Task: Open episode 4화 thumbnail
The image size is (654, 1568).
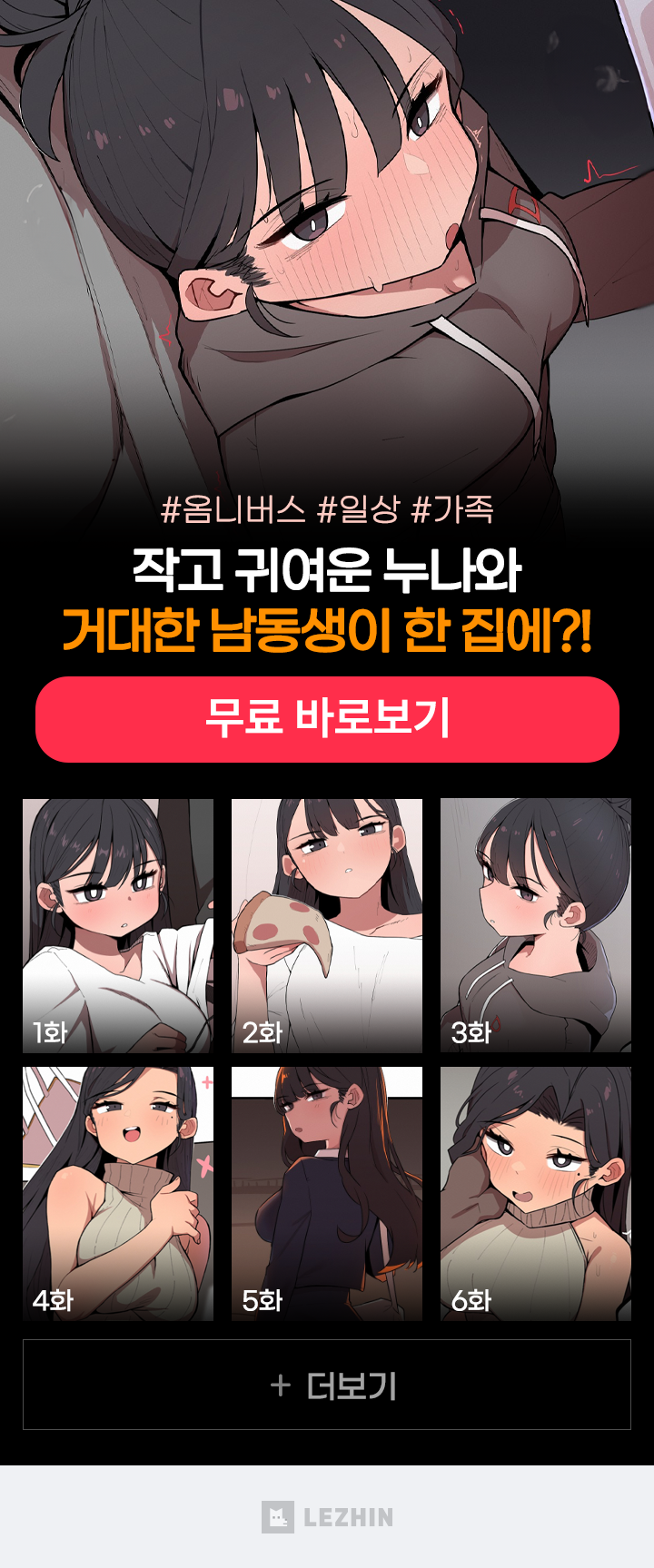Action: click(x=118, y=1193)
